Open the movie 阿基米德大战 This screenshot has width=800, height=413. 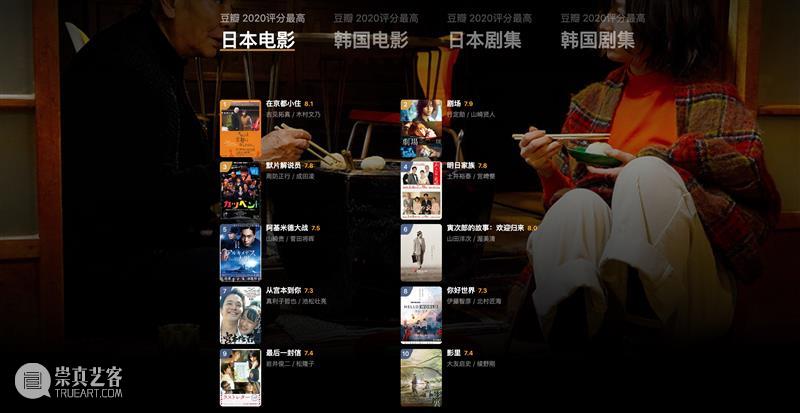click(x=287, y=228)
